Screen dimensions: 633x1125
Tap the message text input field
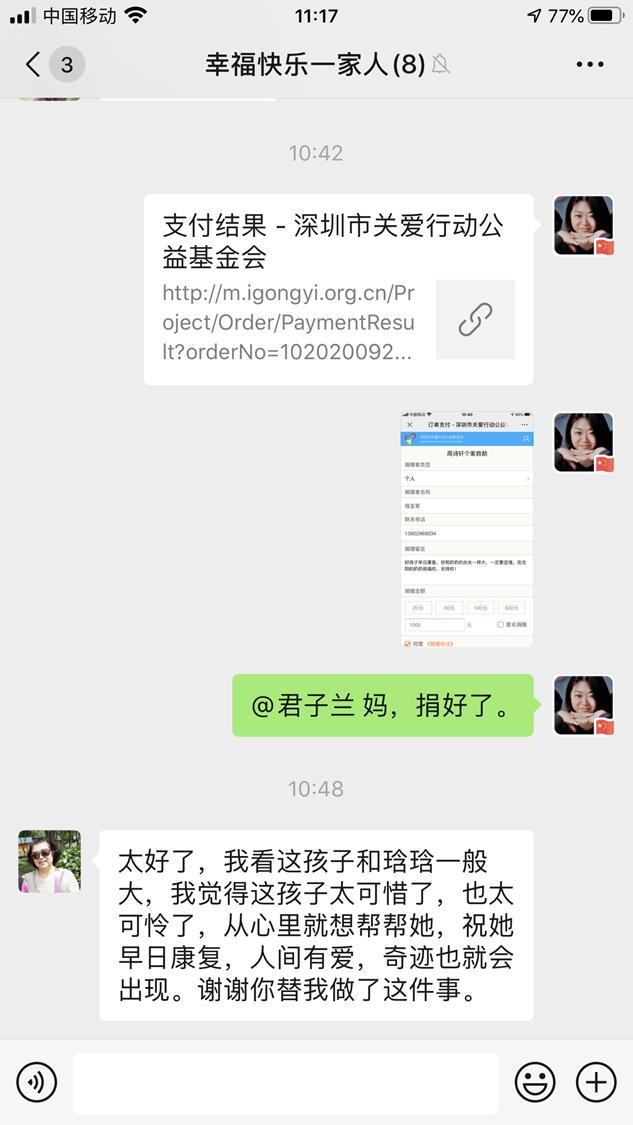[285, 1082]
